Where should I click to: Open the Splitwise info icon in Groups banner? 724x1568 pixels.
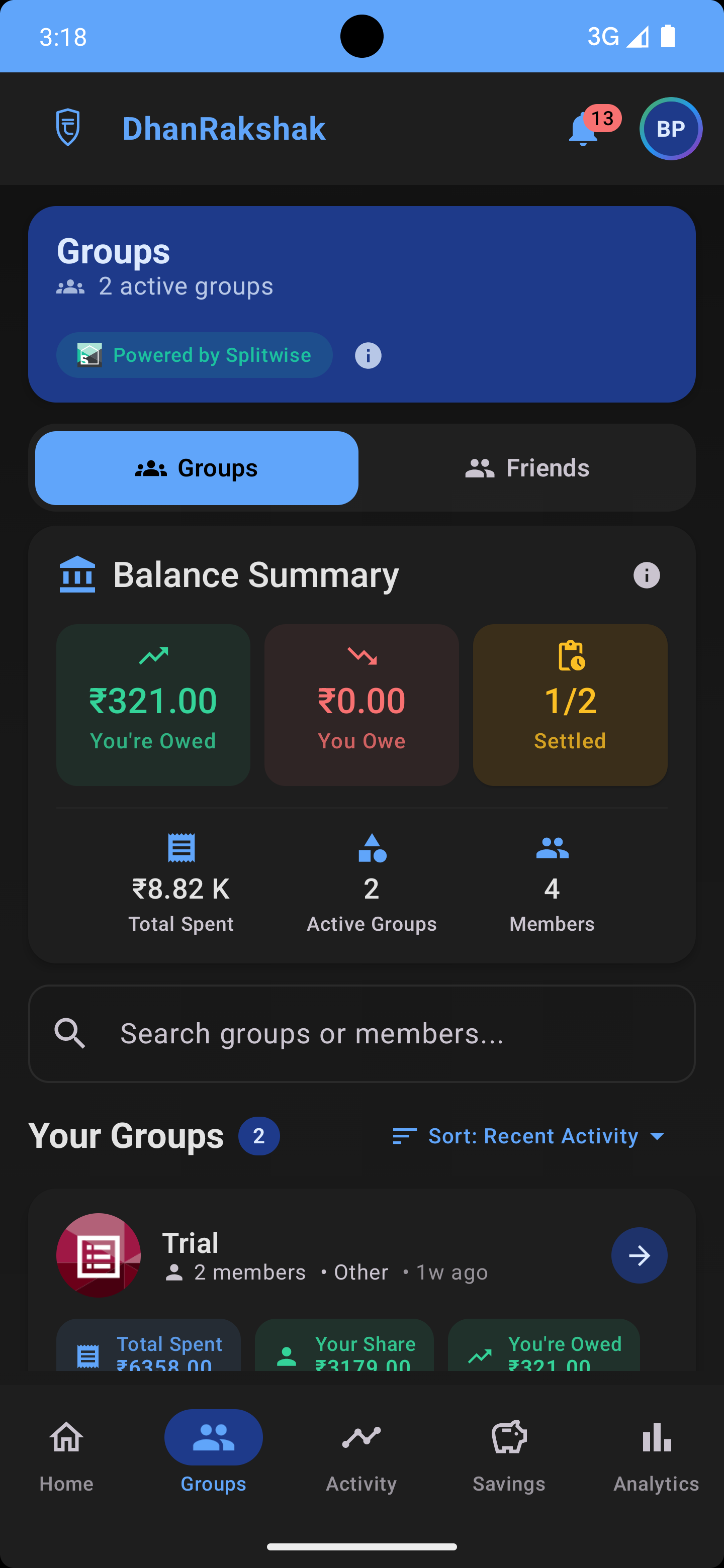tap(368, 355)
